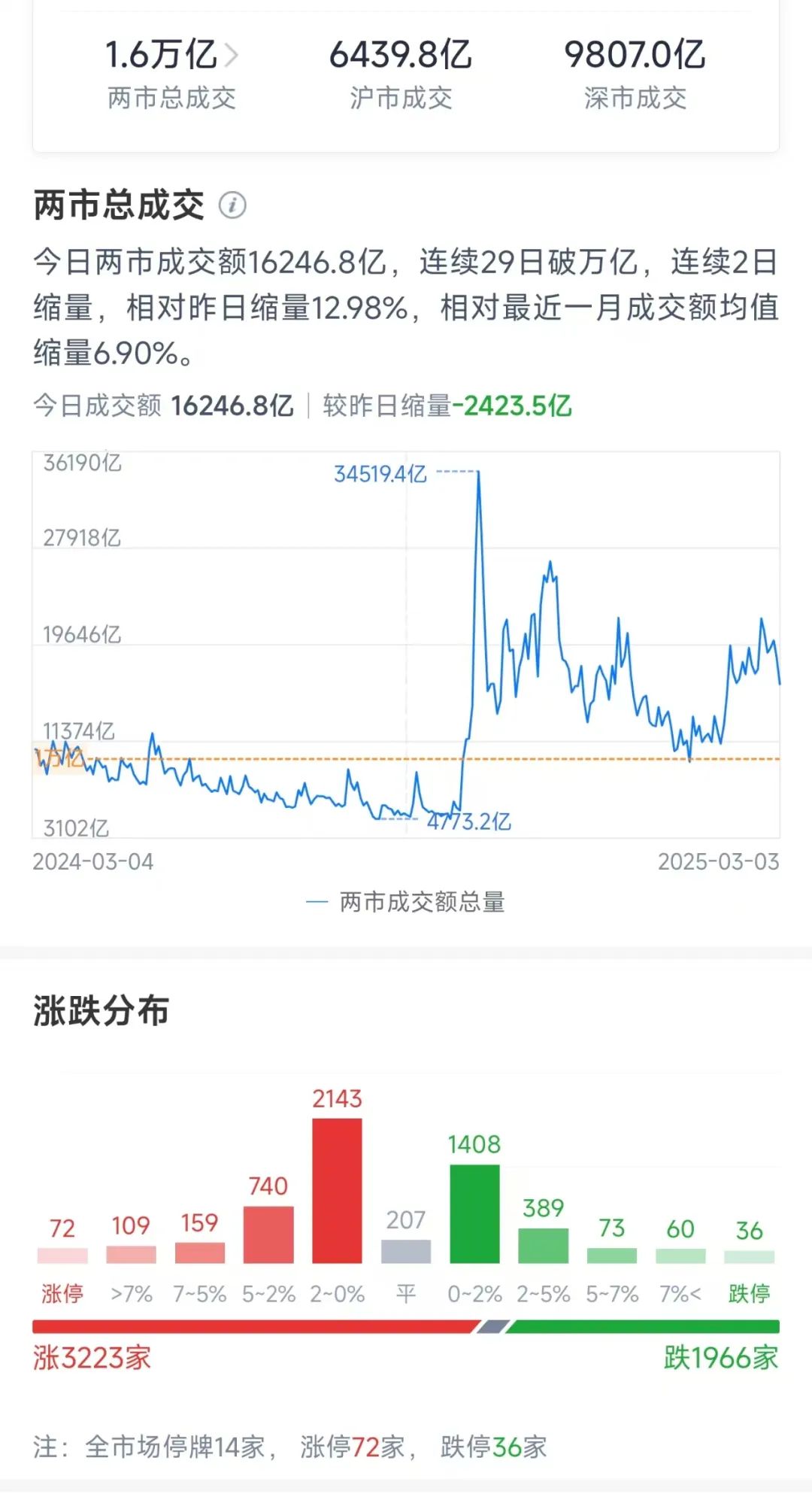
Task: Select the 涨停 bar showing 72 stocks
Action: point(62,1253)
